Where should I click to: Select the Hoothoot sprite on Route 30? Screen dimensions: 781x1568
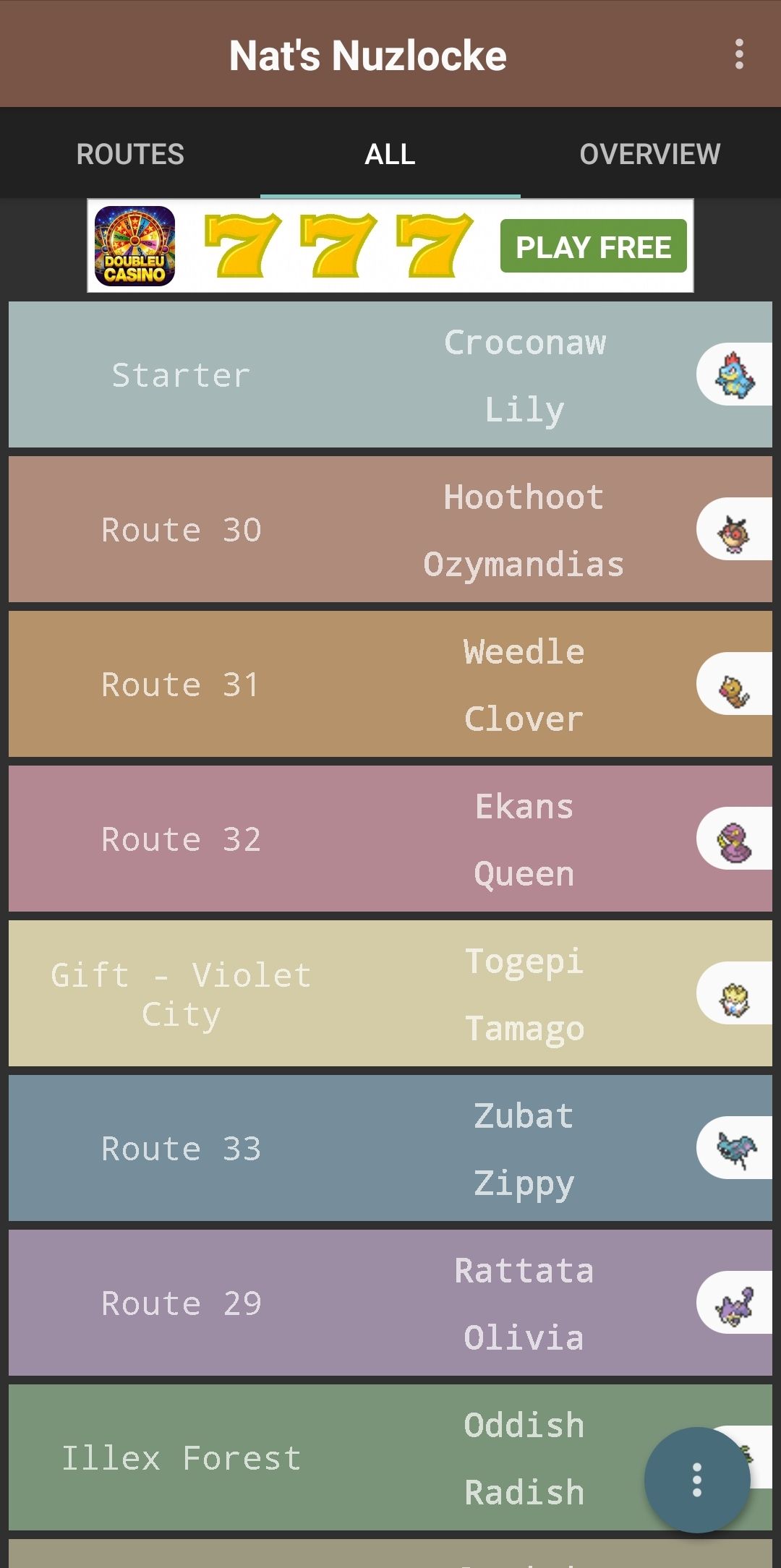[733, 529]
